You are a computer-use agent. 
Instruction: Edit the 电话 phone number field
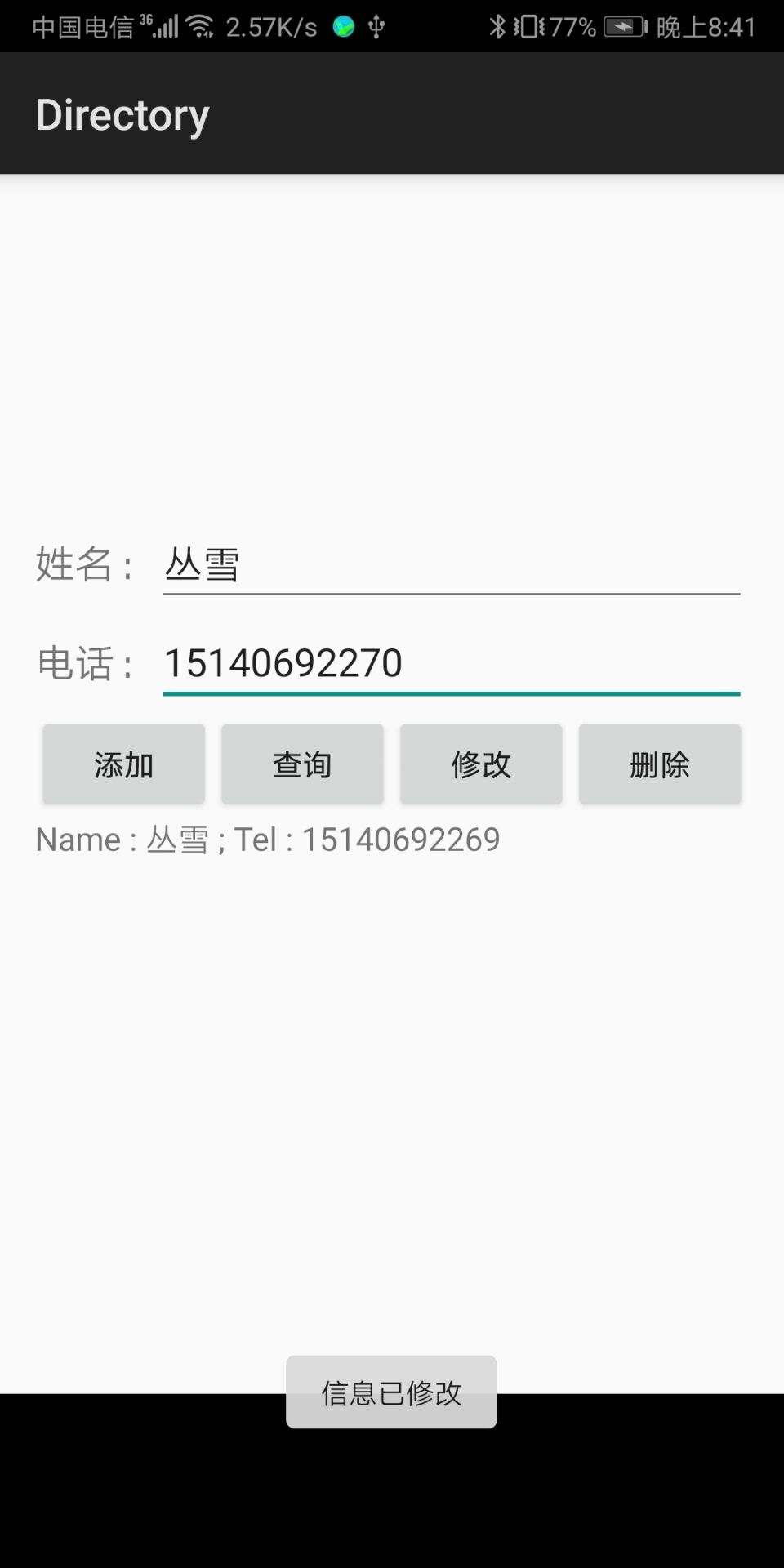point(451,663)
